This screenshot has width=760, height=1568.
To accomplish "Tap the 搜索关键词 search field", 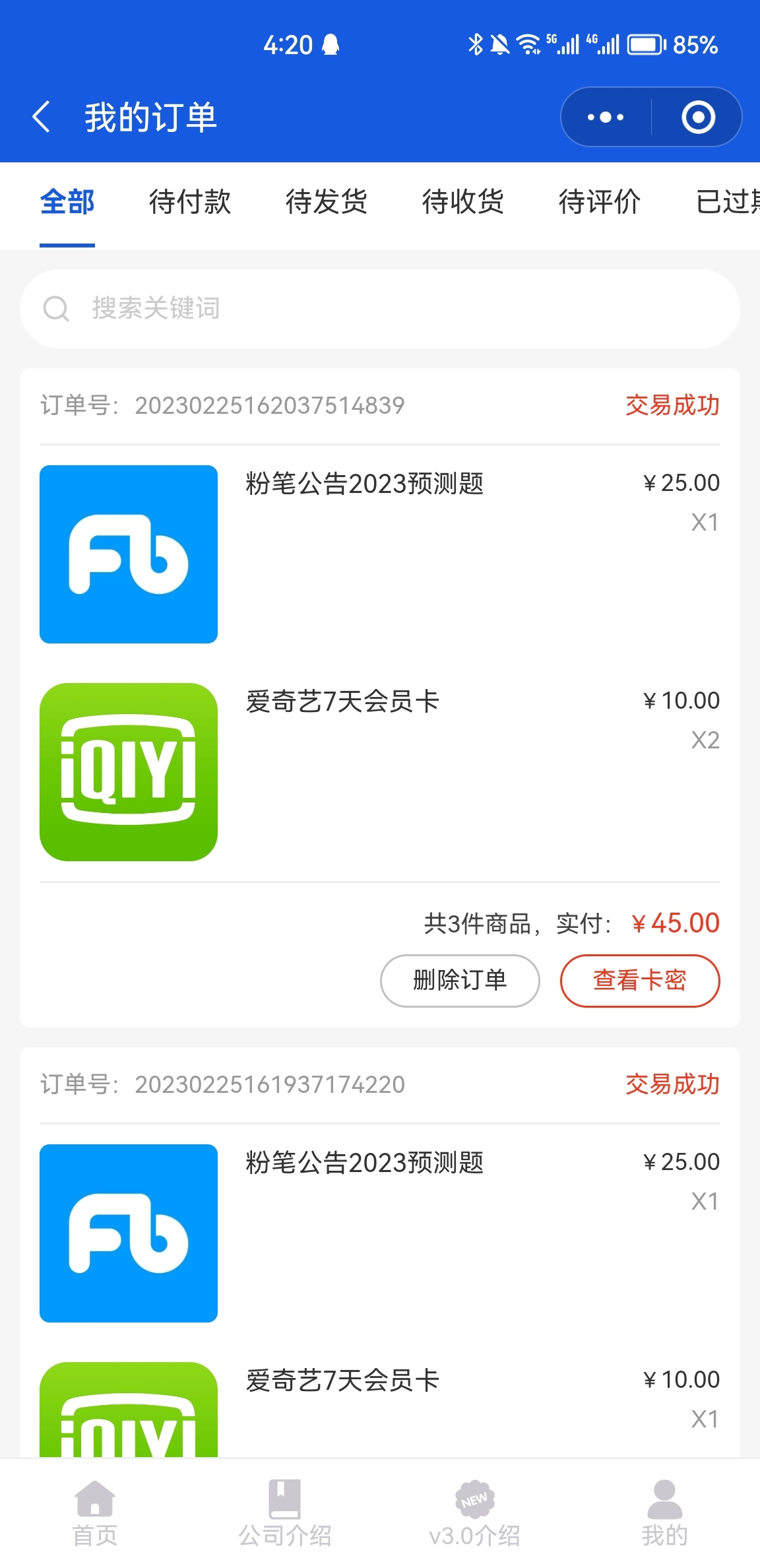I will [x=380, y=308].
